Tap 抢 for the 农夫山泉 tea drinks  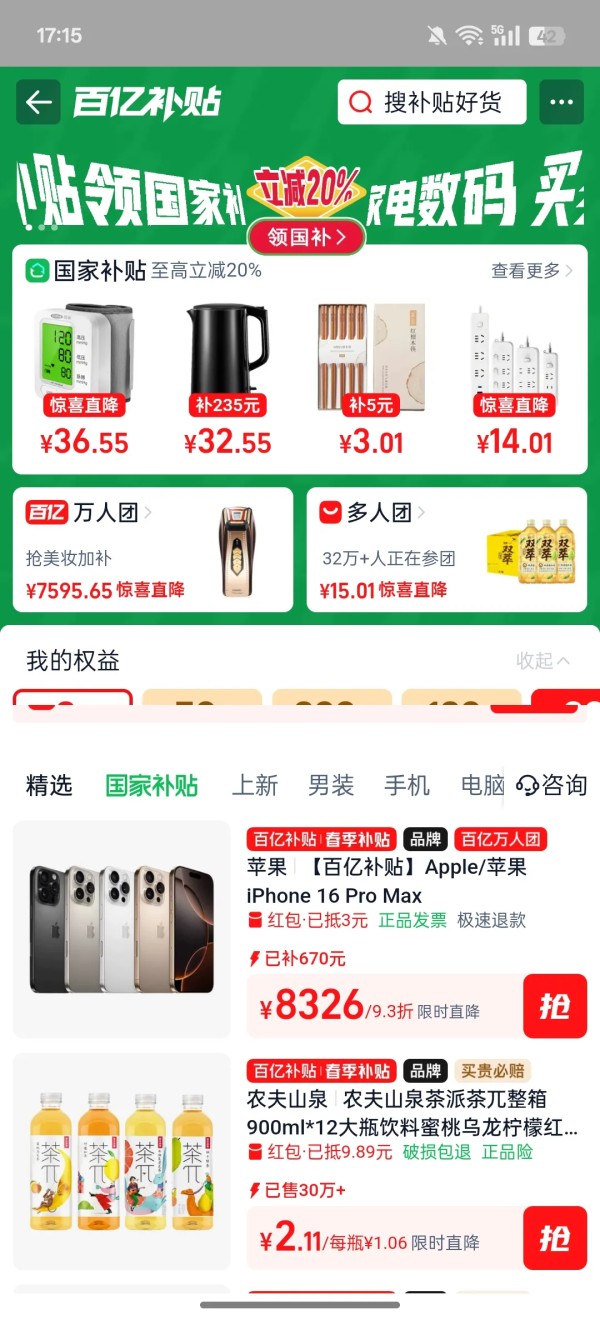(x=555, y=1238)
